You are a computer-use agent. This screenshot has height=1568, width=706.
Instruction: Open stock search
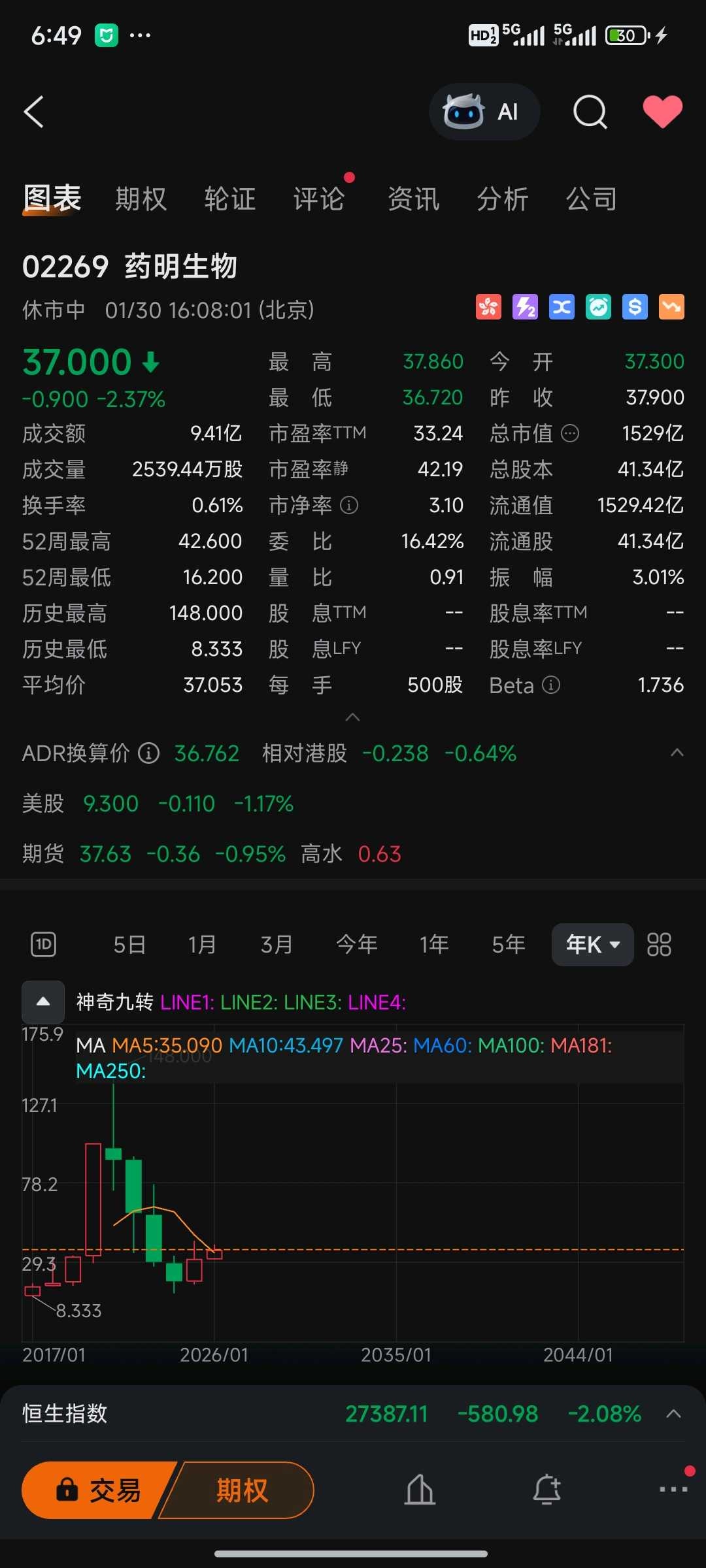point(590,112)
